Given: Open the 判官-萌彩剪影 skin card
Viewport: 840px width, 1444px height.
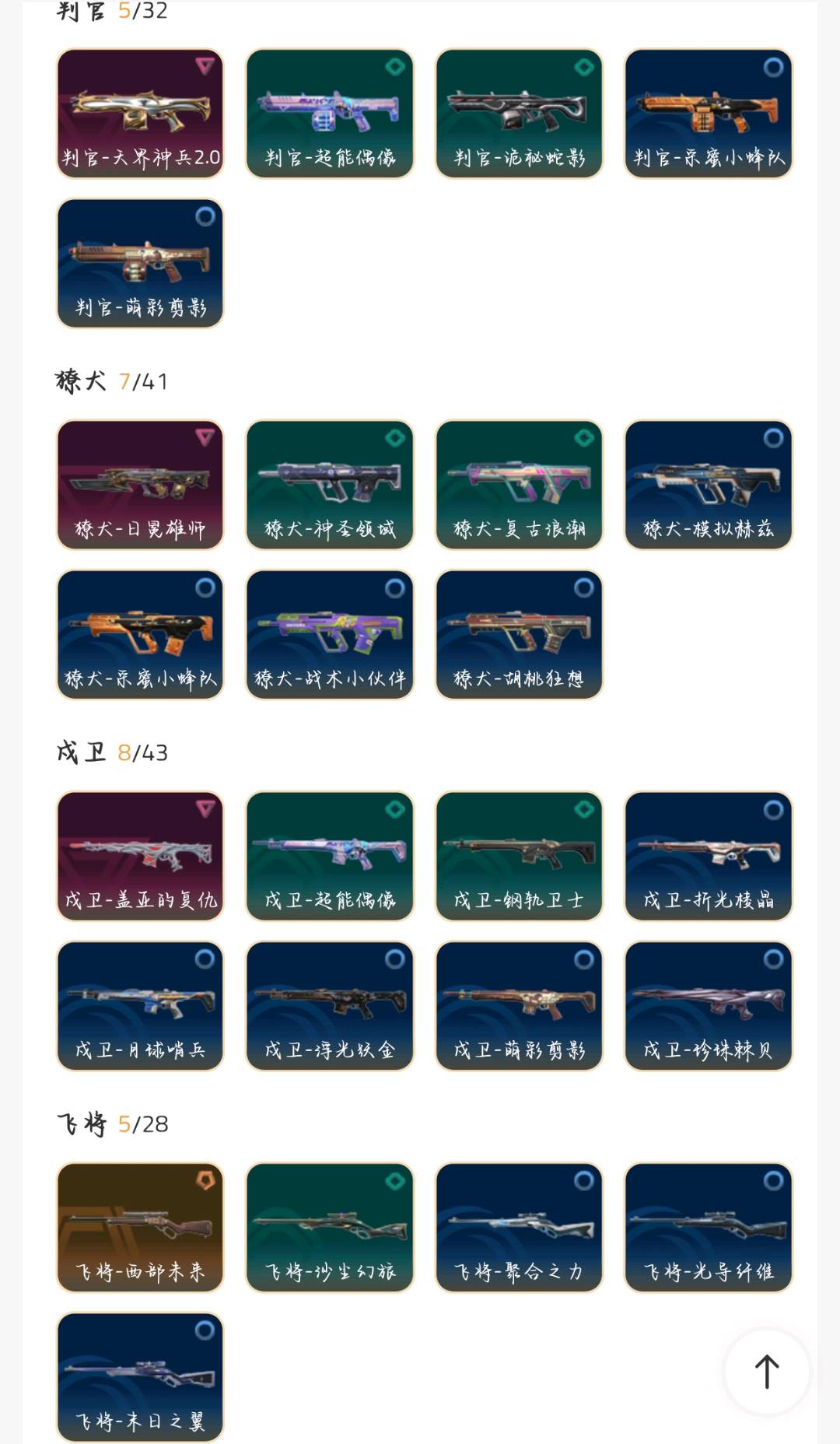Looking at the screenshot, I should (140, 263).
